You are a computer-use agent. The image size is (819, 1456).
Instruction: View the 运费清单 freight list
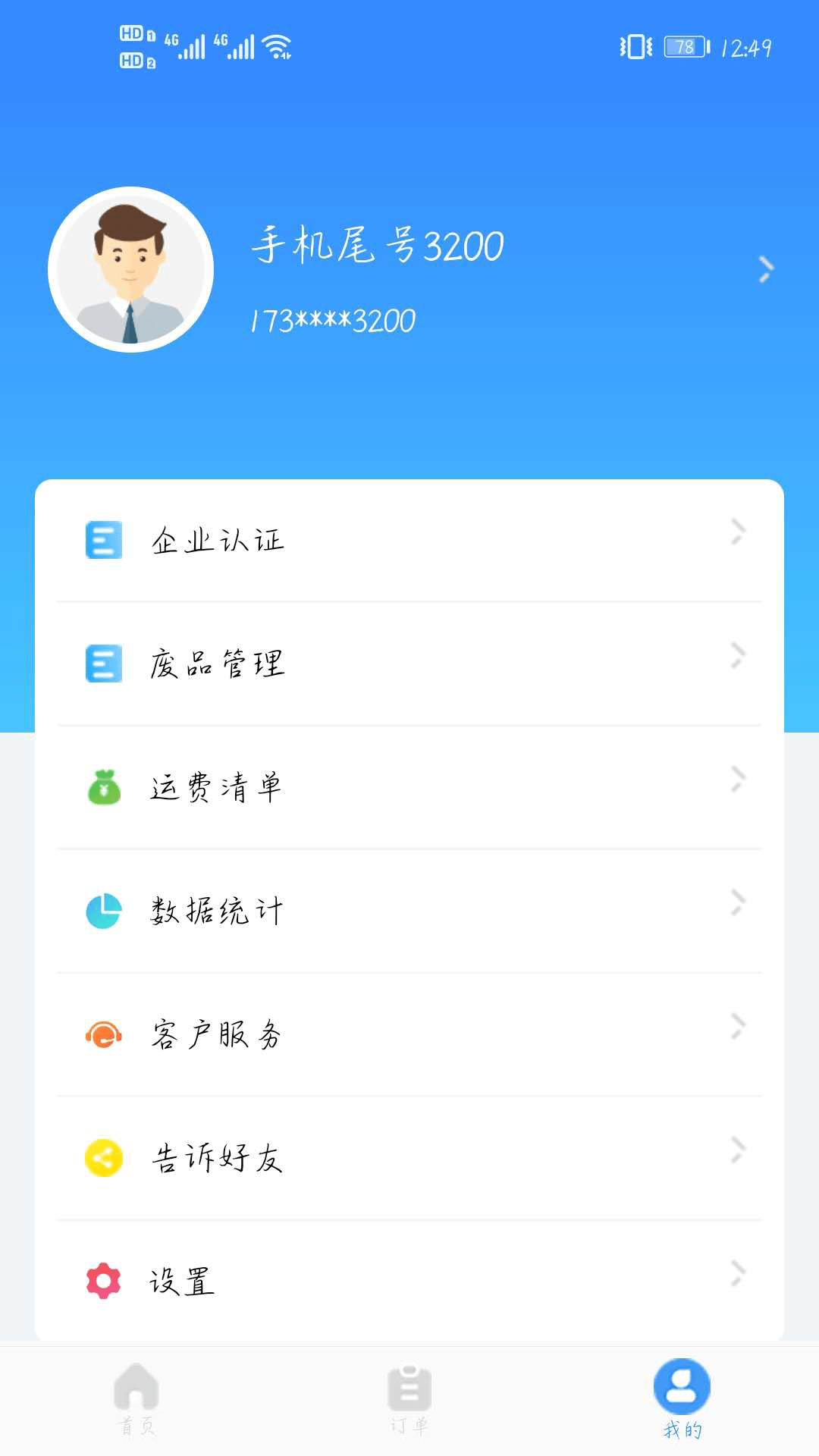(409, 788)
